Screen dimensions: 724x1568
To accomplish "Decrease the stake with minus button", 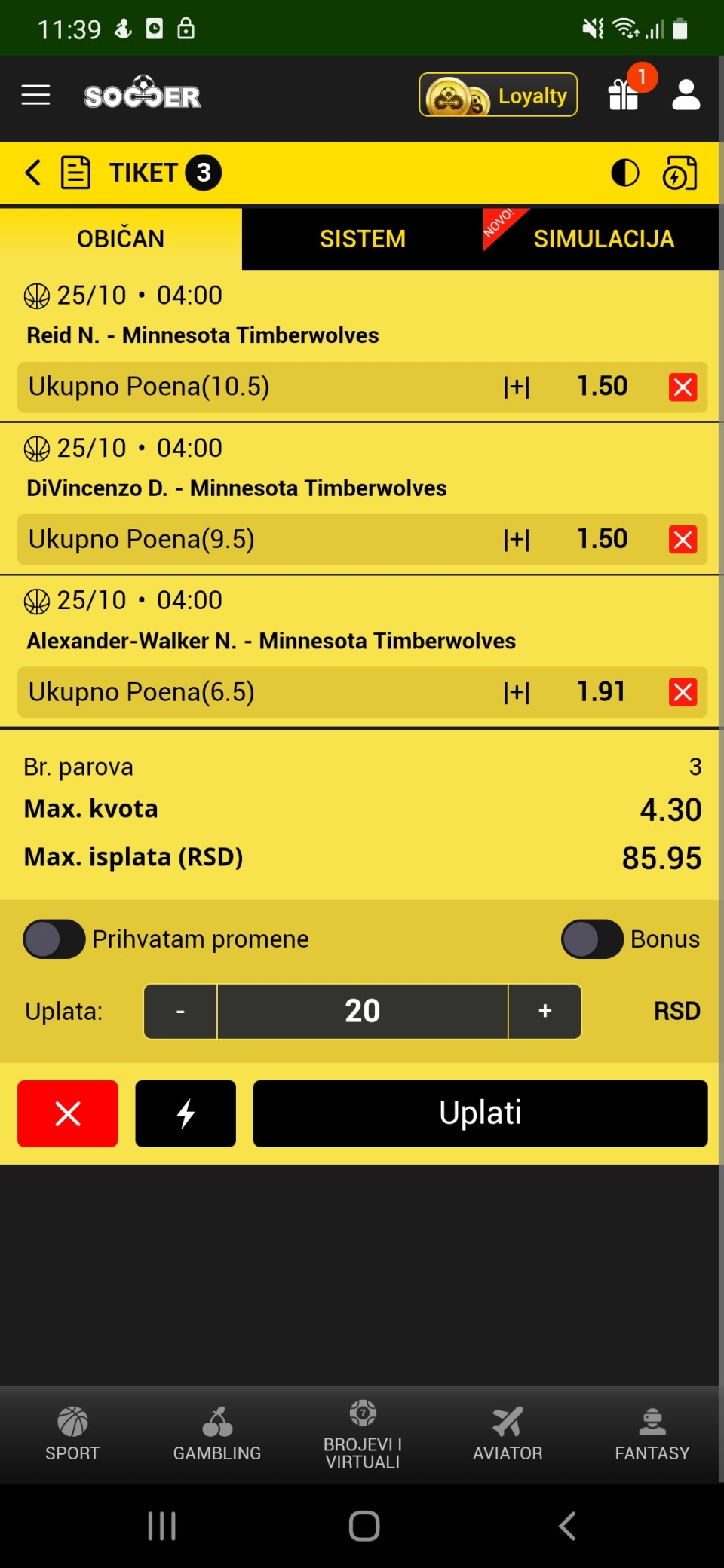I will coord(180,1012).
